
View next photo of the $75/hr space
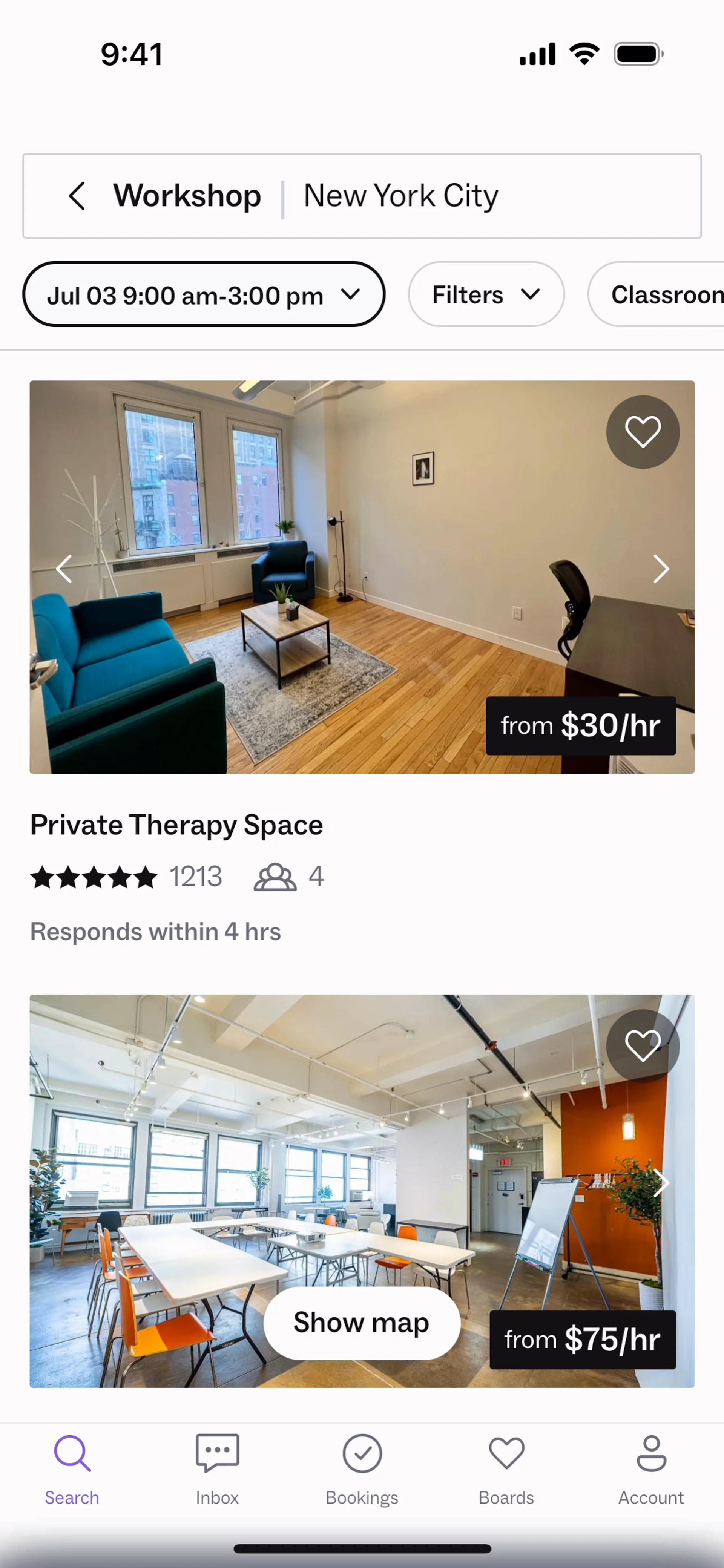(x=661, y=1183)
